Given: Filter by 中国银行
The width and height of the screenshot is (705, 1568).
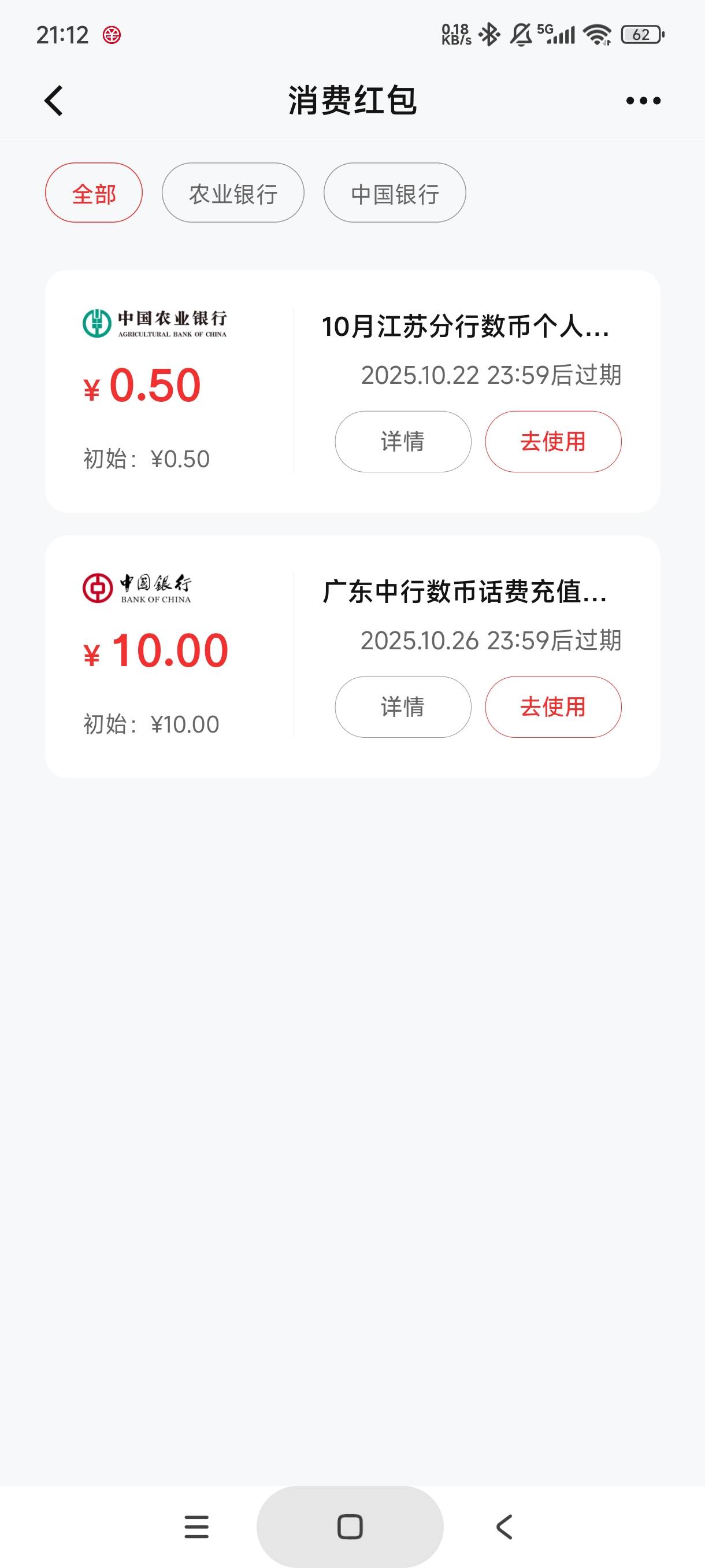Looking at the screenshot, I should pos(395,193).
